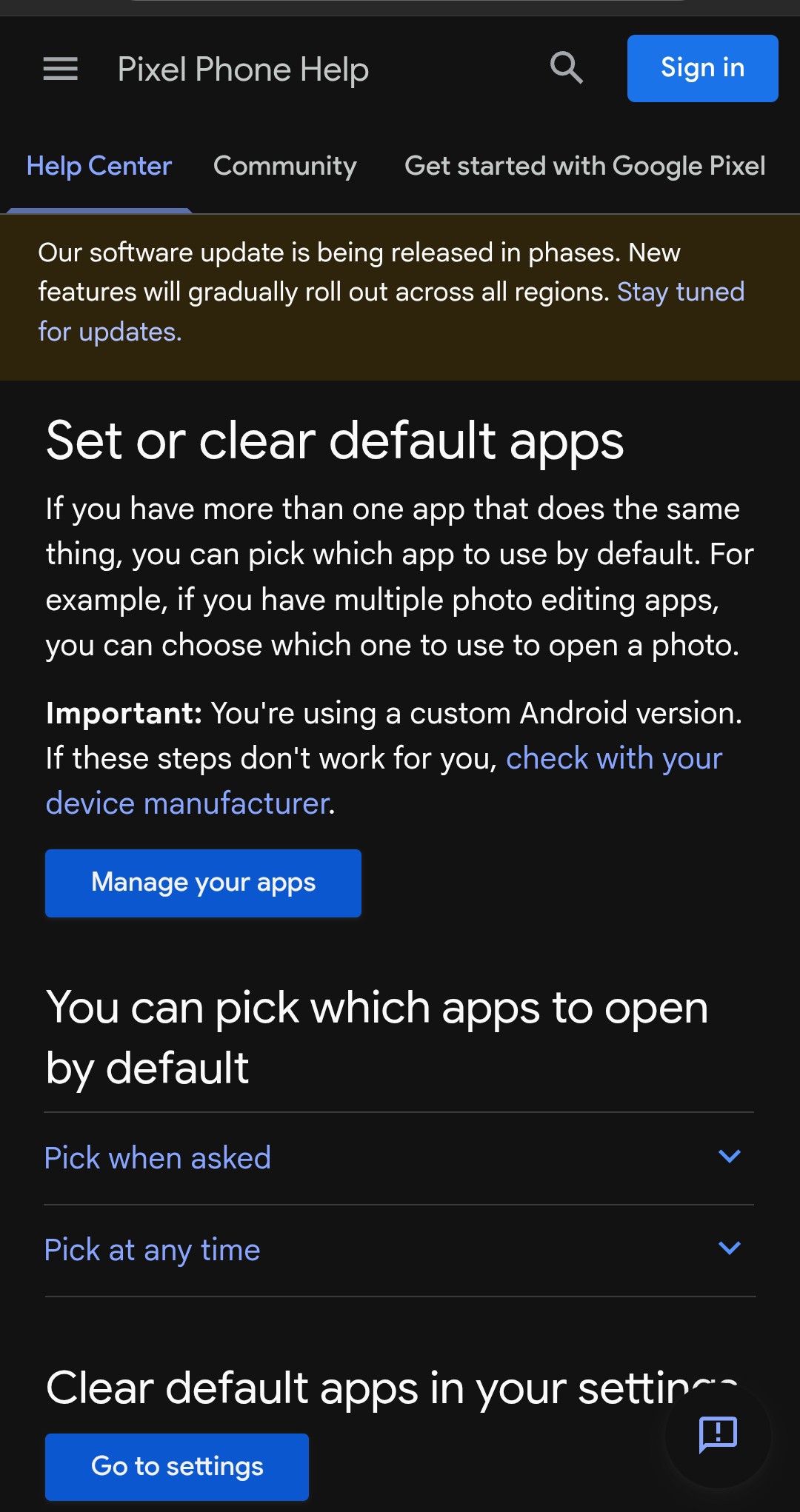Tap the search magnifier icon

[567, 68]
